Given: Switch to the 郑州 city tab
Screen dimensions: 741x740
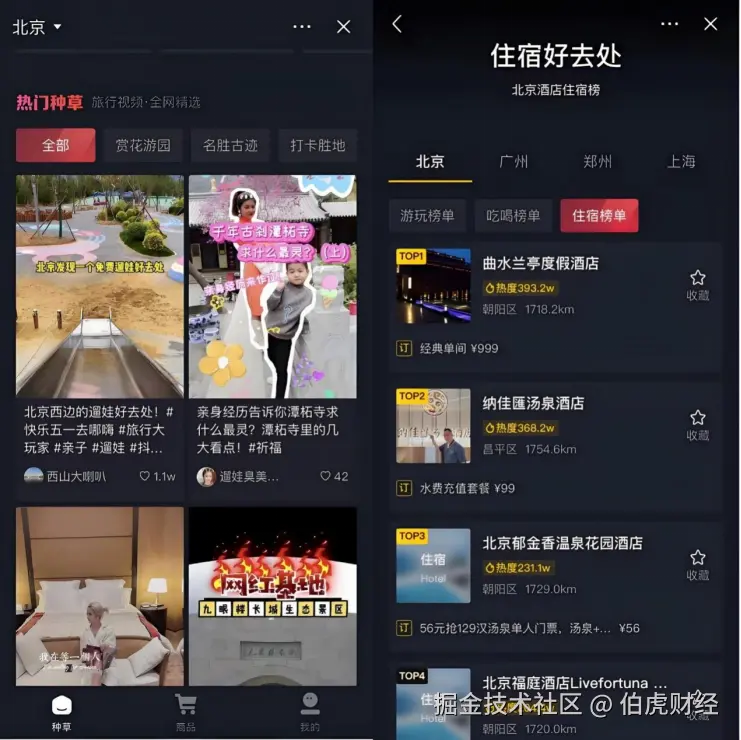Looking at the screenshot, I should point(597,162).
